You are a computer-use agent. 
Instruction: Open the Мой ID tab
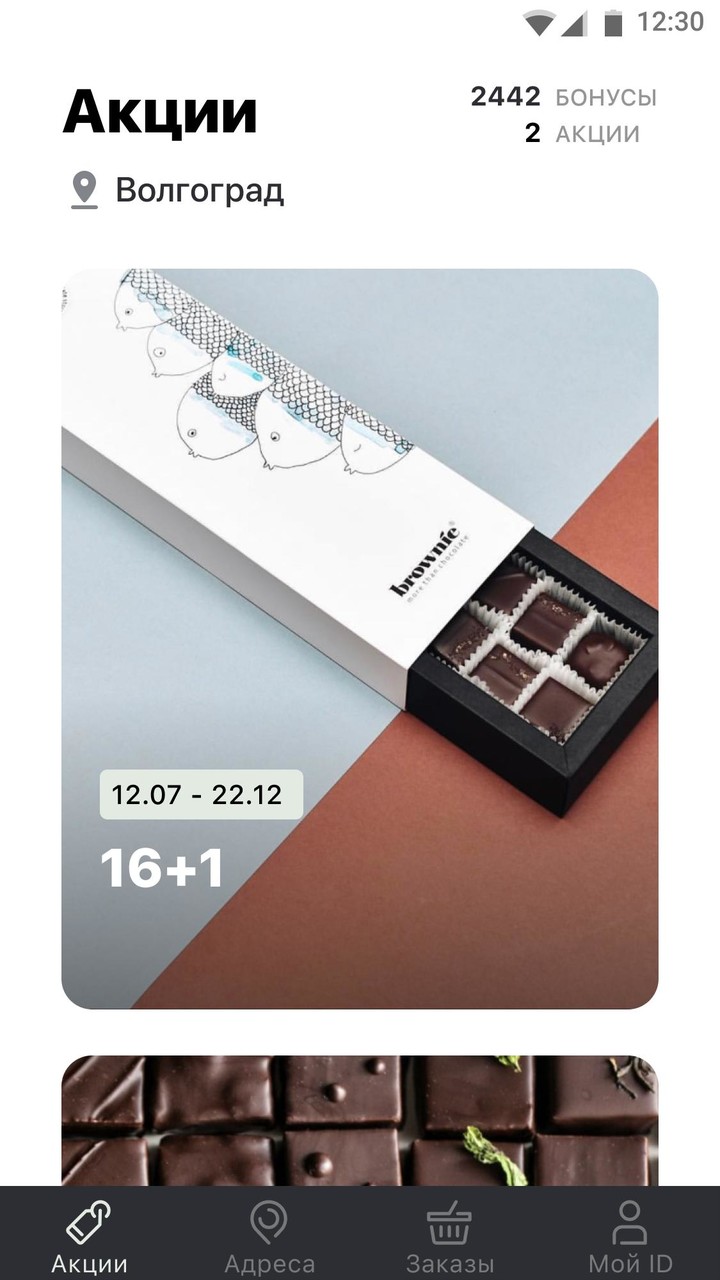coord(629,1238)
